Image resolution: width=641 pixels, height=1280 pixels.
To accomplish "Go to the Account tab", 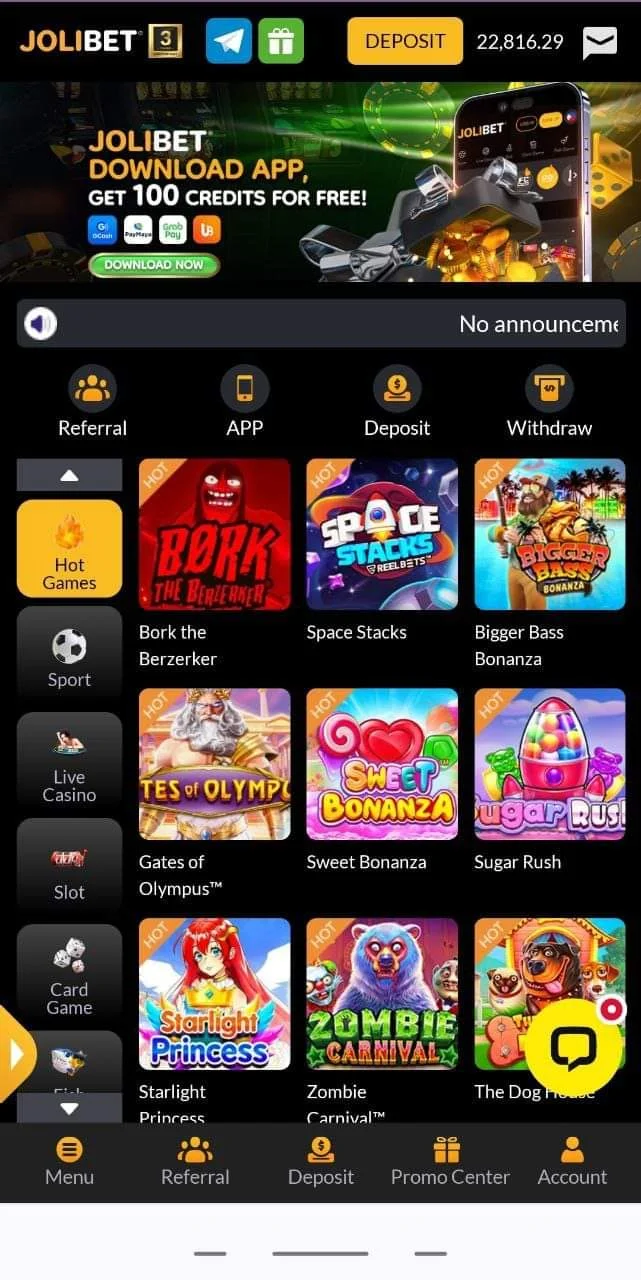I will pos(573,1162).
